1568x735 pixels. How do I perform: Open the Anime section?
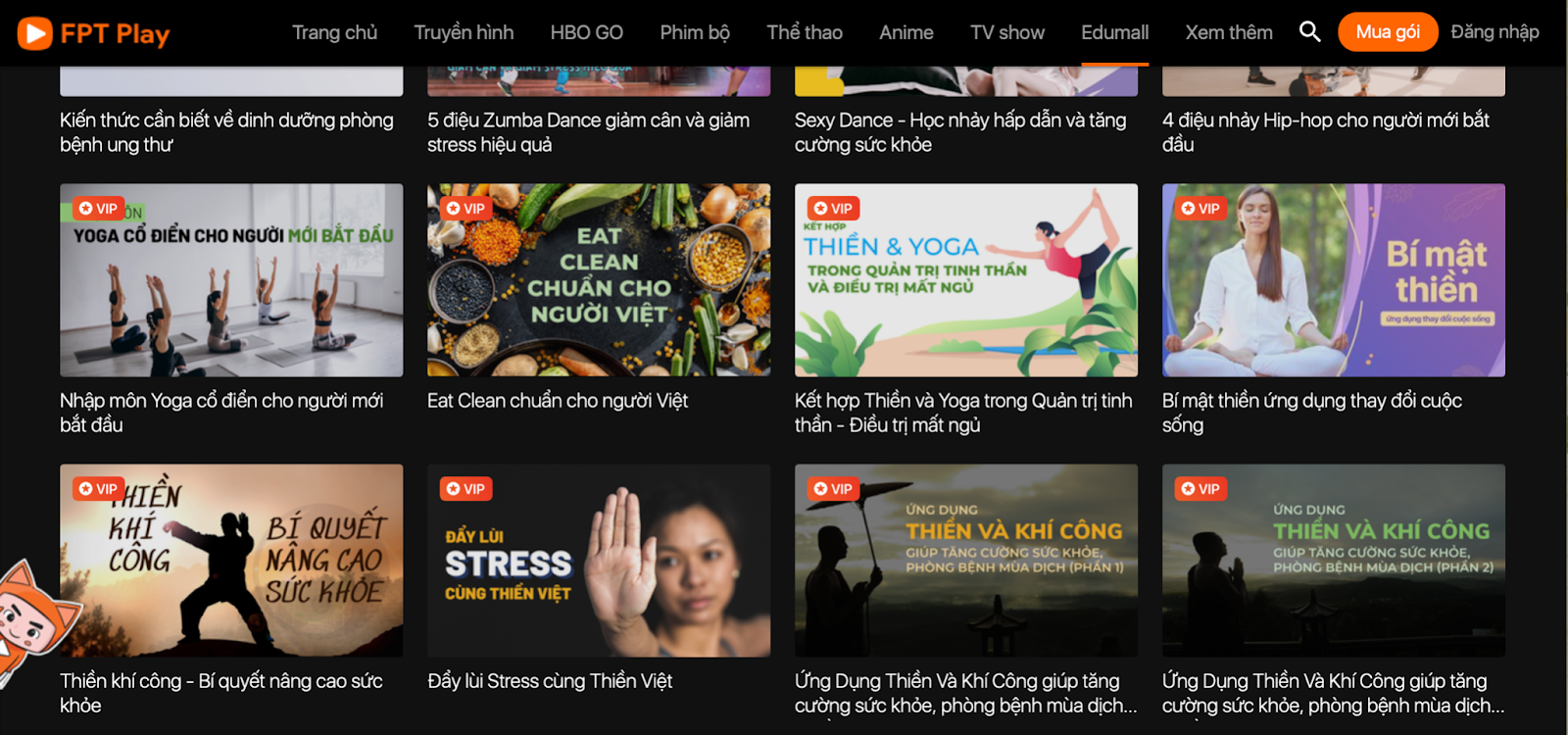906,32
